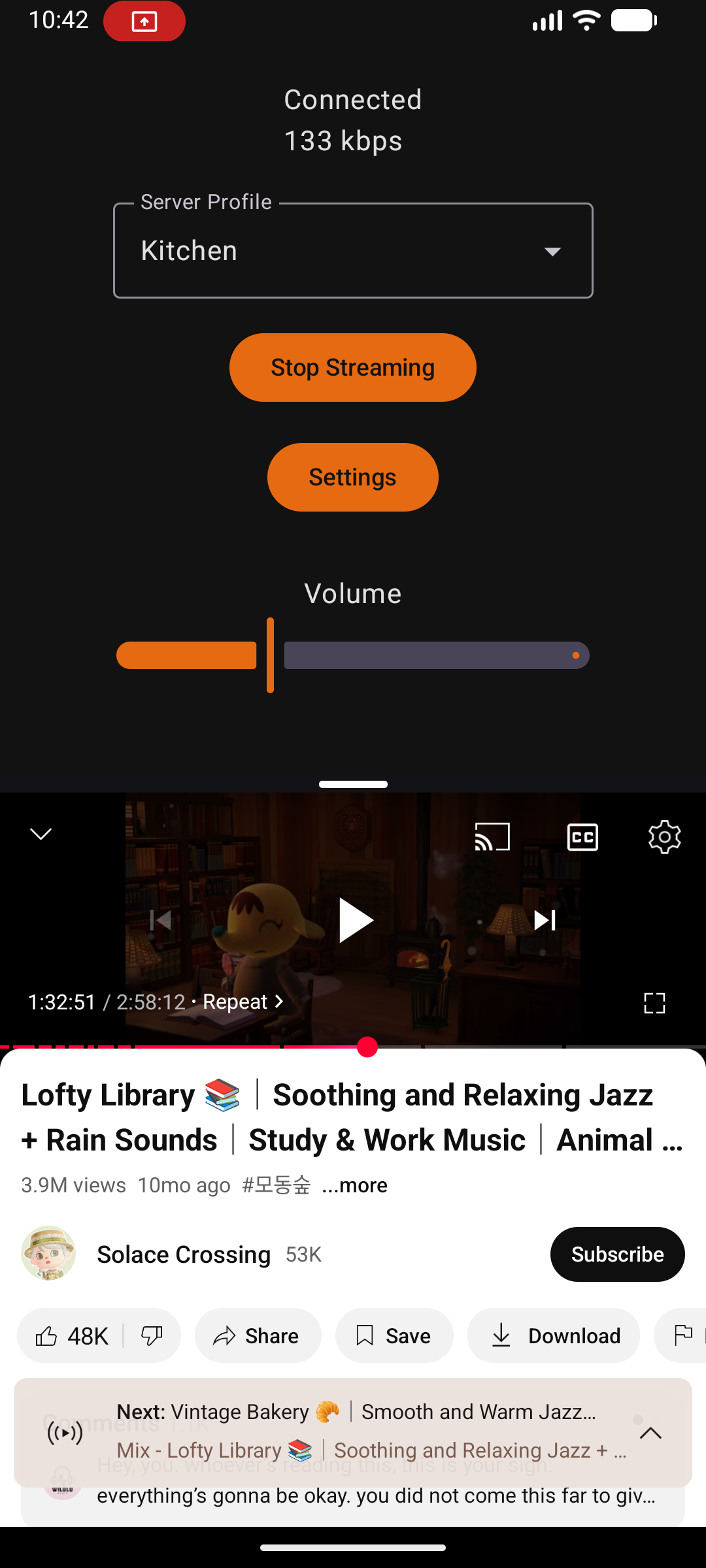This screenshot has width=706, height=1568.
Task: Open the Solace Crossing channel
Action: (183, 1254)
